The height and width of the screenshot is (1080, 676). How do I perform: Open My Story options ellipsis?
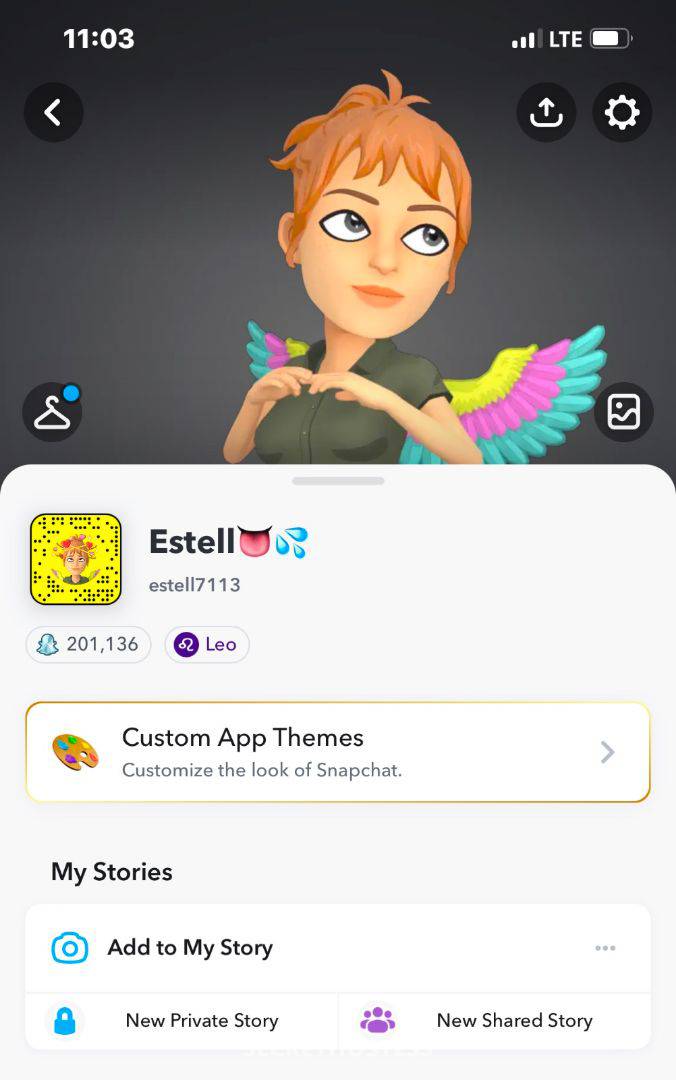point(605,948)
